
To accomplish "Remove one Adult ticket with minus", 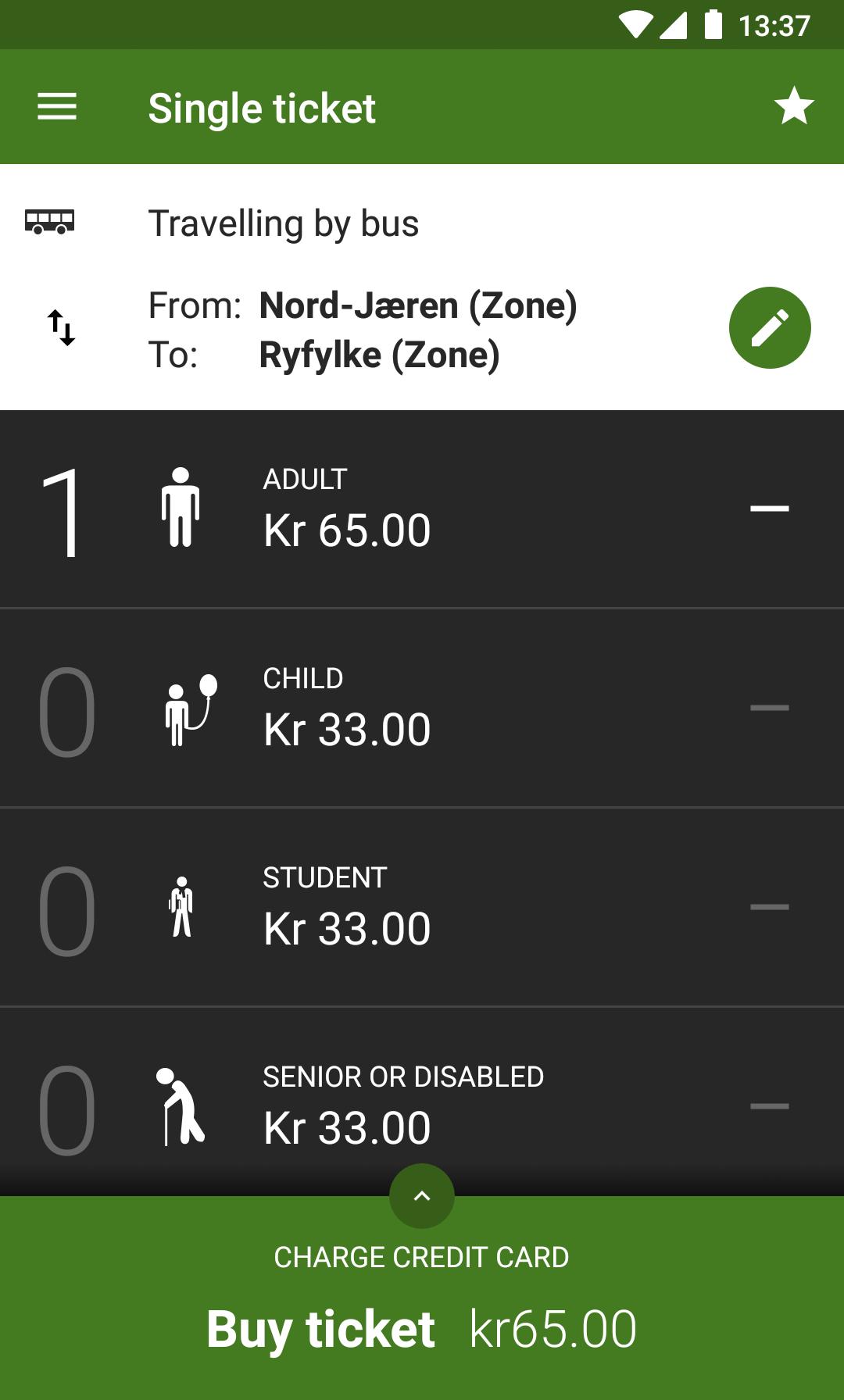I will point(770,509).
